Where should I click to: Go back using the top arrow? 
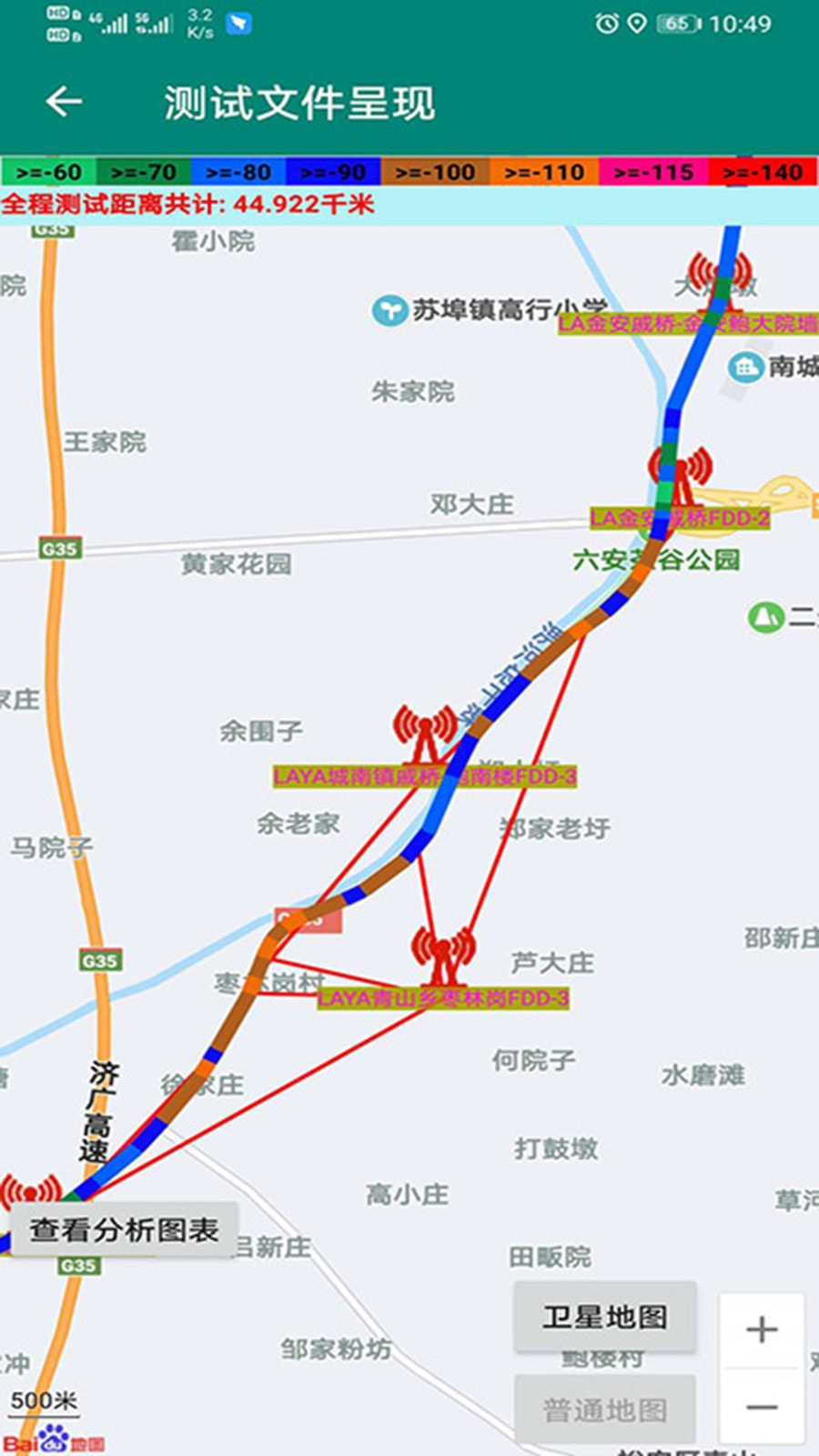tap(64, 102)
